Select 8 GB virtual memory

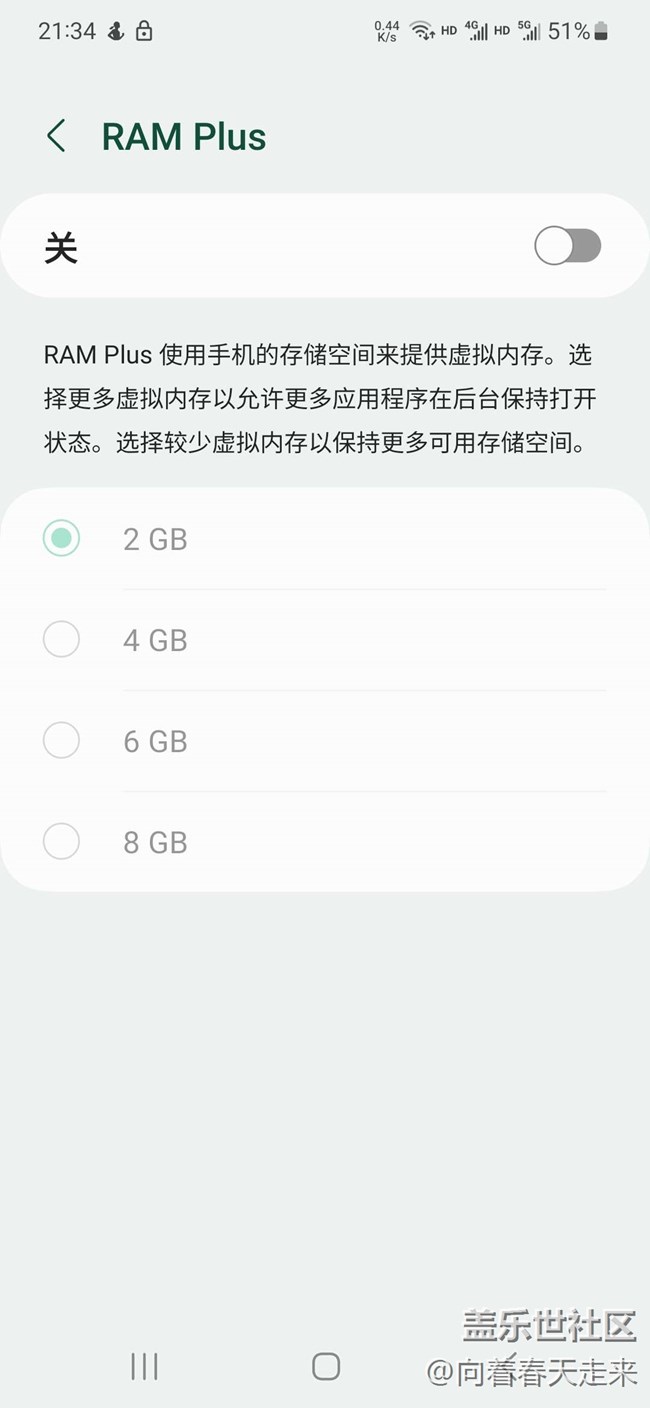click(325, 842)
